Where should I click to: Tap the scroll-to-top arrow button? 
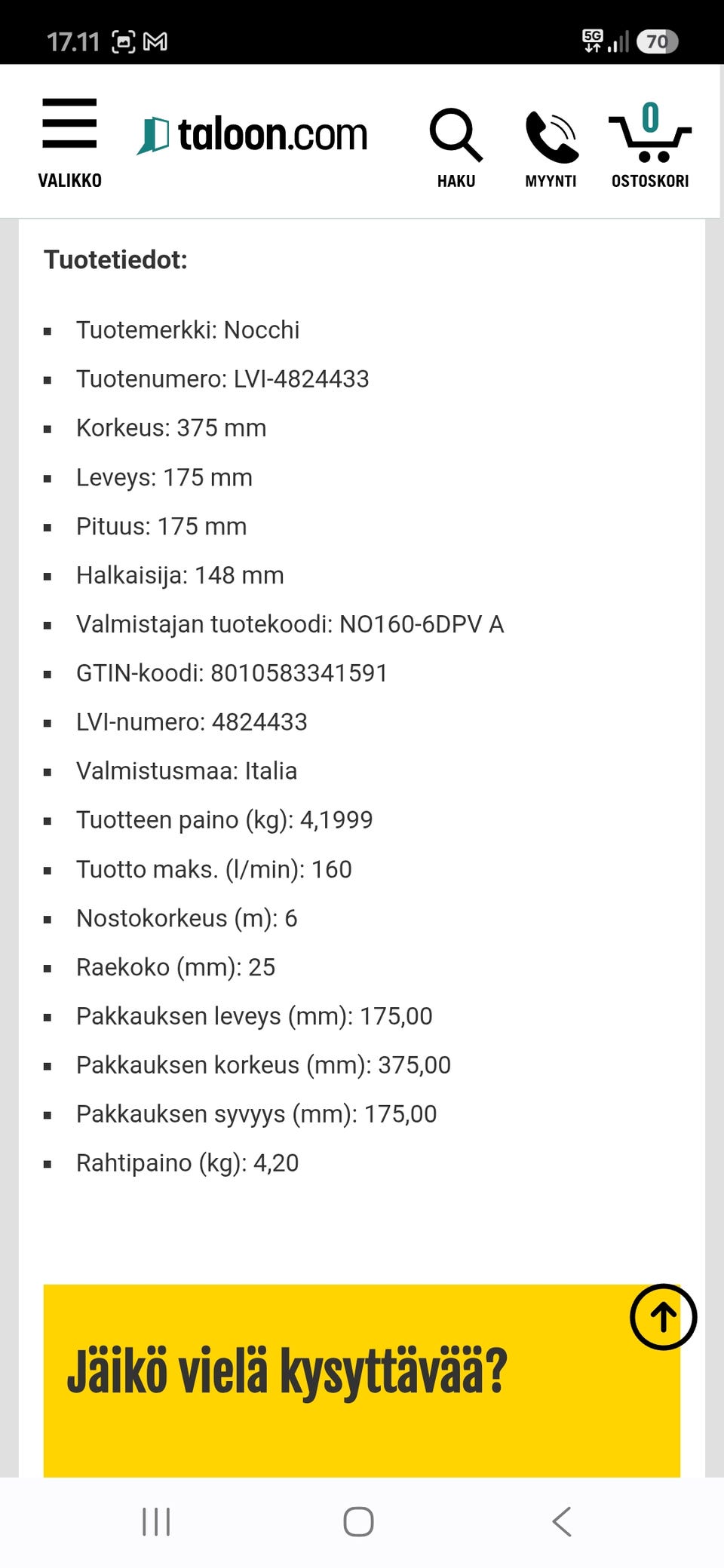(664, 1316)
